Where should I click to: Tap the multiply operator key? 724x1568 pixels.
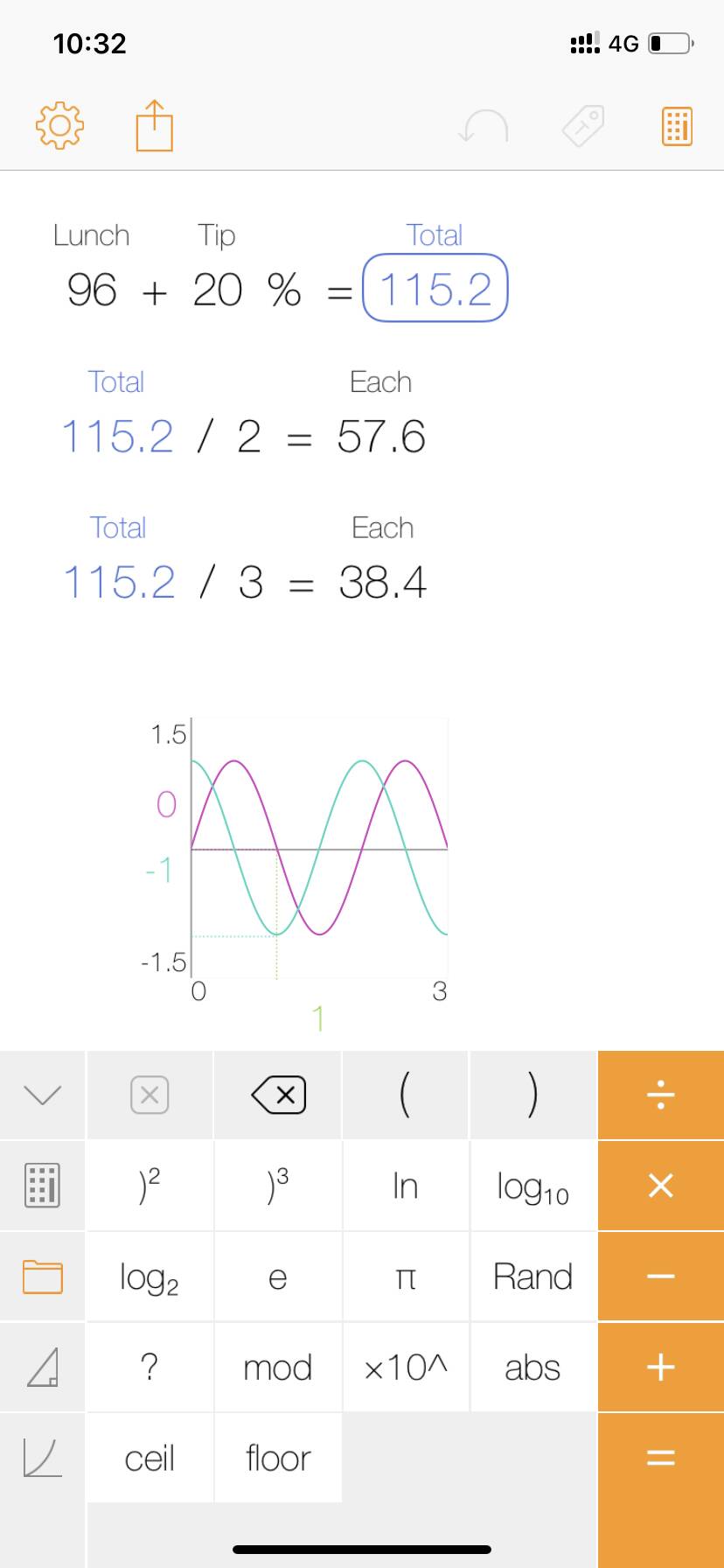pyautogui.click(x=660, y=1186)
